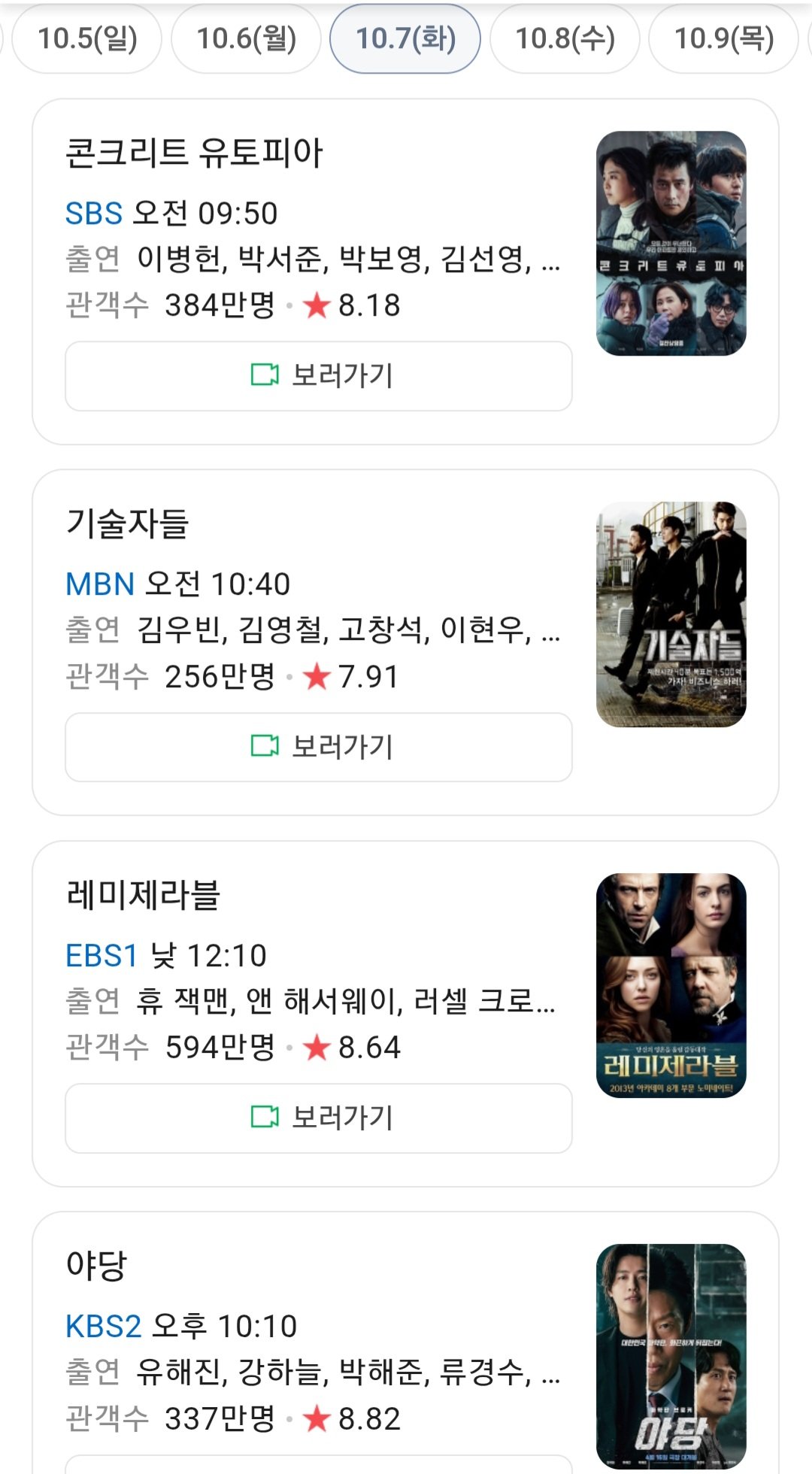Open the EBS1 channel link
This screenshot has height=1474, width=812.
(x=101, y=956)
